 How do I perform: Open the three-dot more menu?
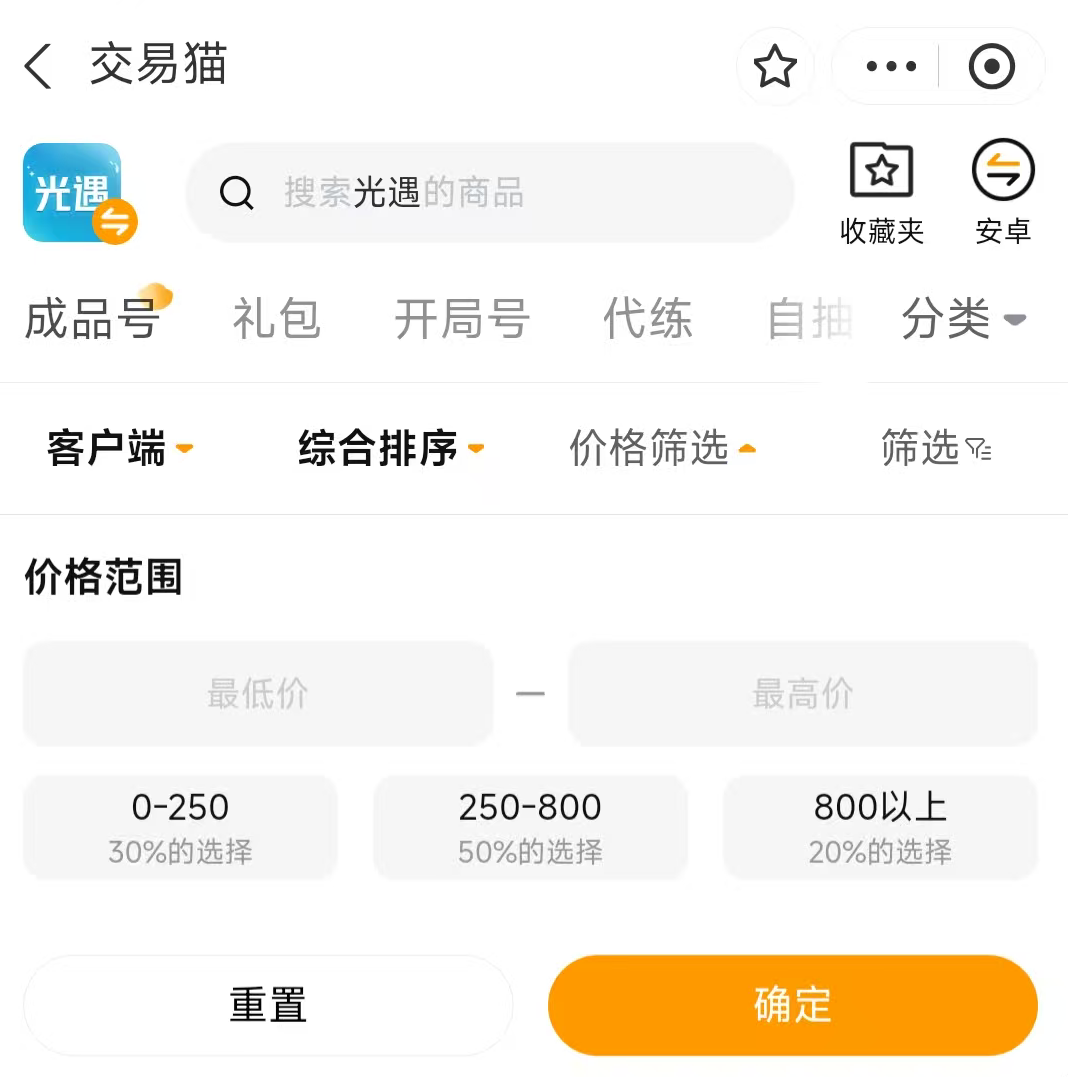(890, 67)
